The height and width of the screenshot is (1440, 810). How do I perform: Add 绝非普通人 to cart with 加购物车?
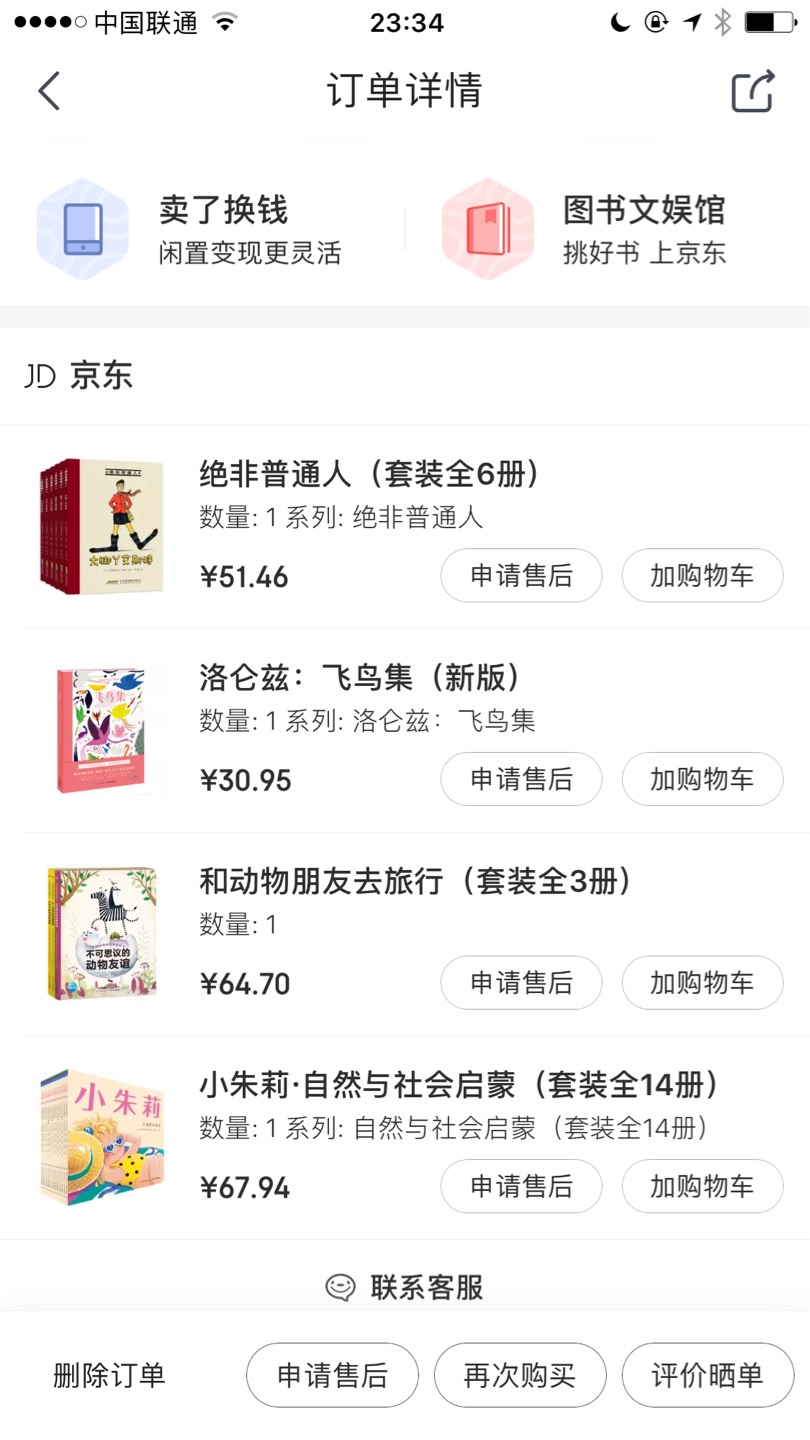[702, 576]
